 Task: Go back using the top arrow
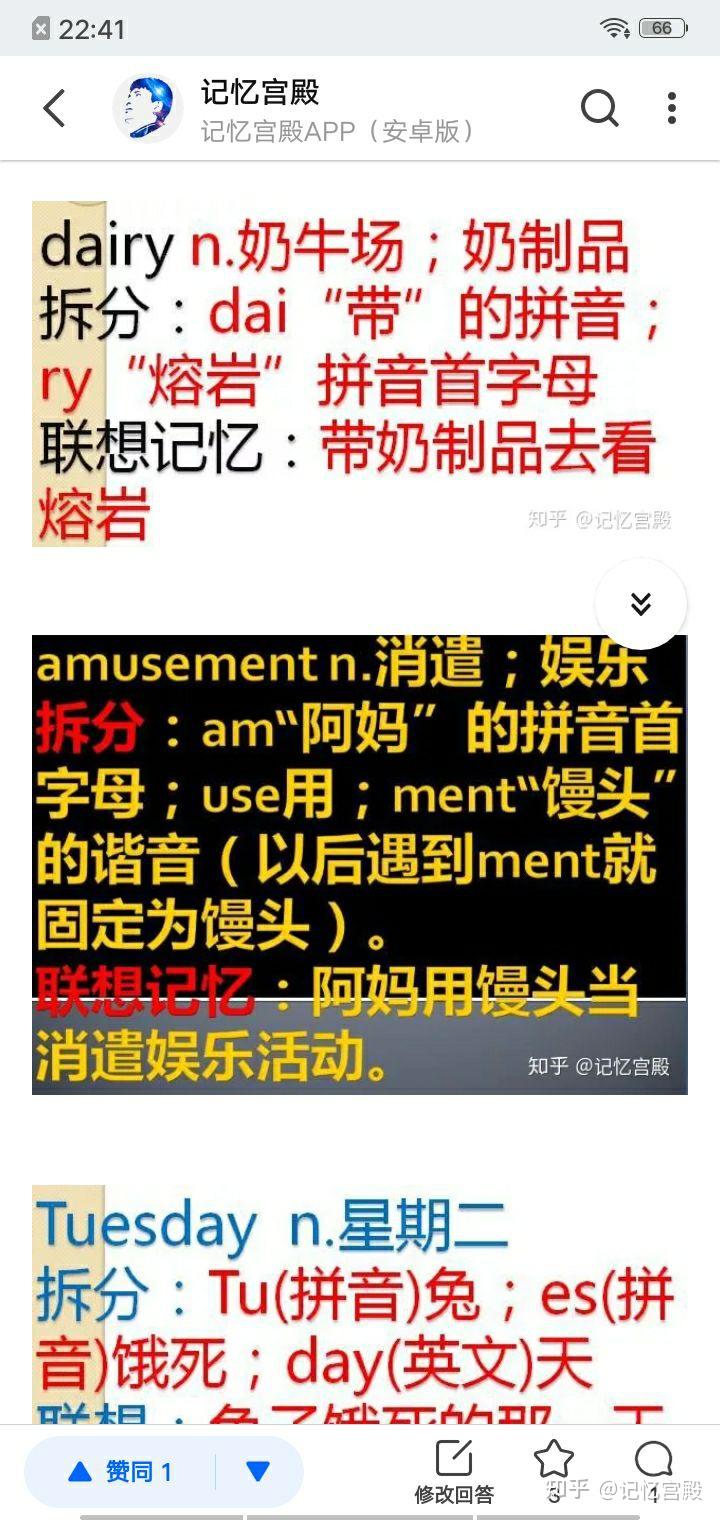click(54, 108)
